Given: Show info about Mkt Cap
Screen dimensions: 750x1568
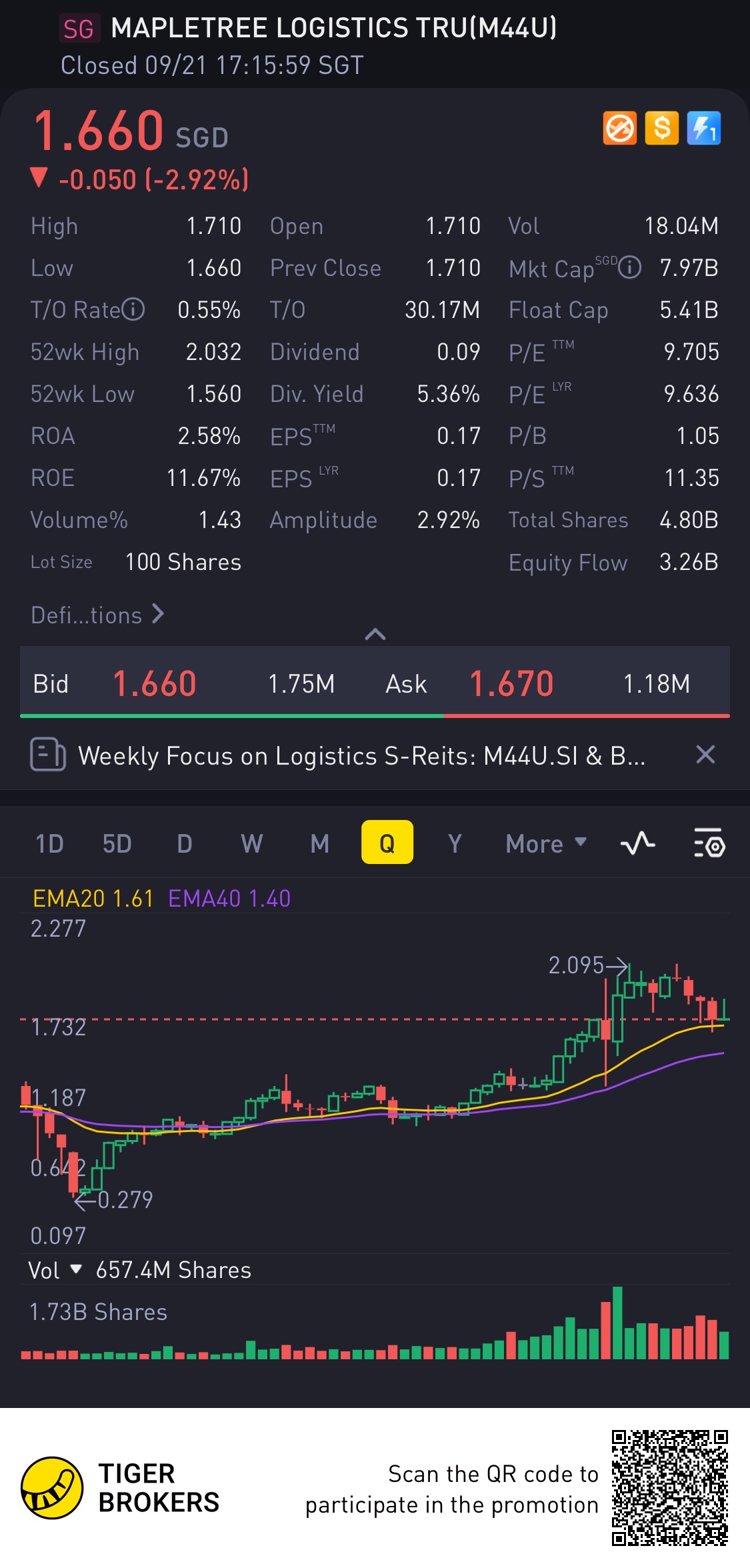Looking at the screenshot, I should [629, 268].
